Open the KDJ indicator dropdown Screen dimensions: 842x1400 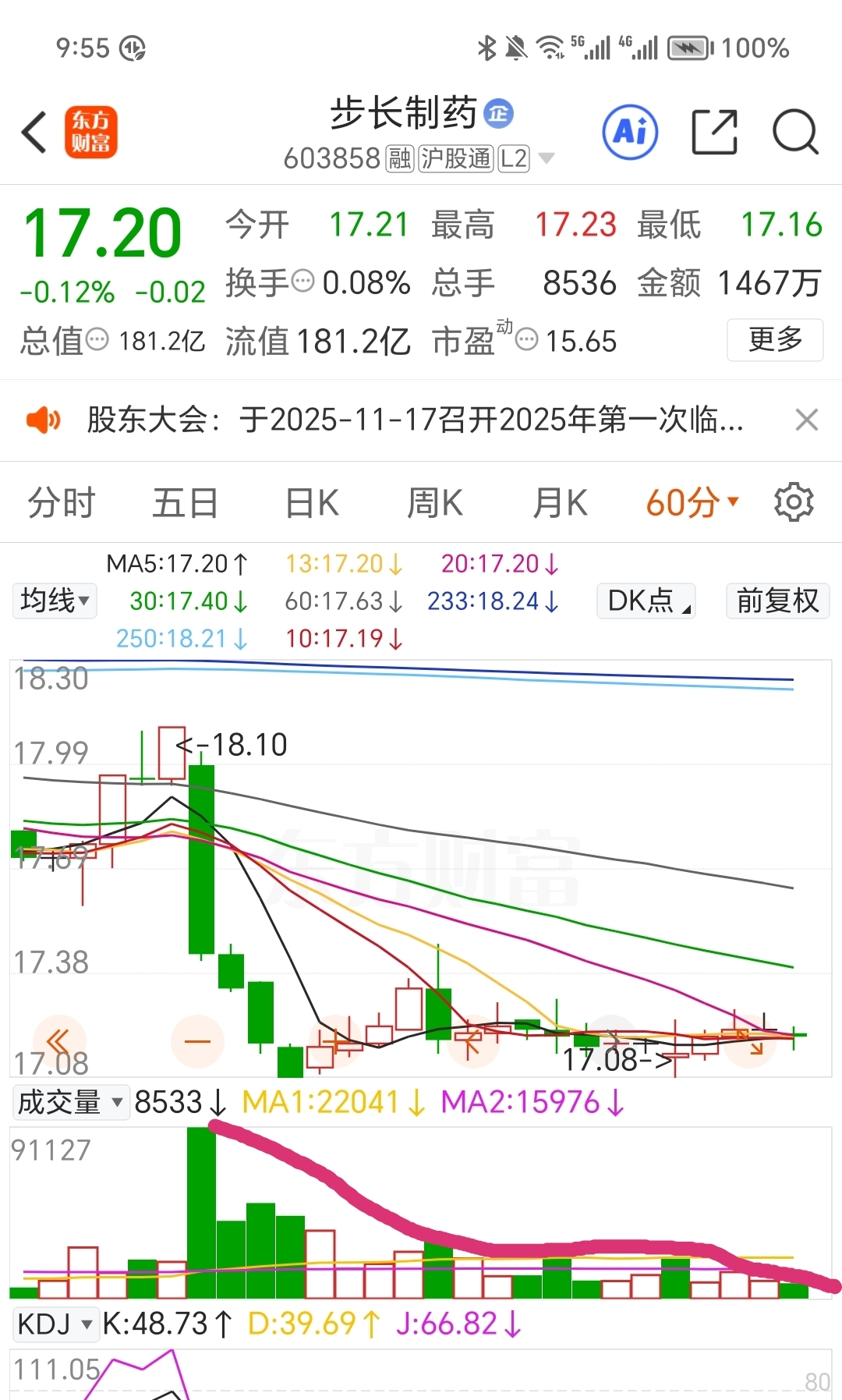pyautogui.click(x=55, y=1324)
